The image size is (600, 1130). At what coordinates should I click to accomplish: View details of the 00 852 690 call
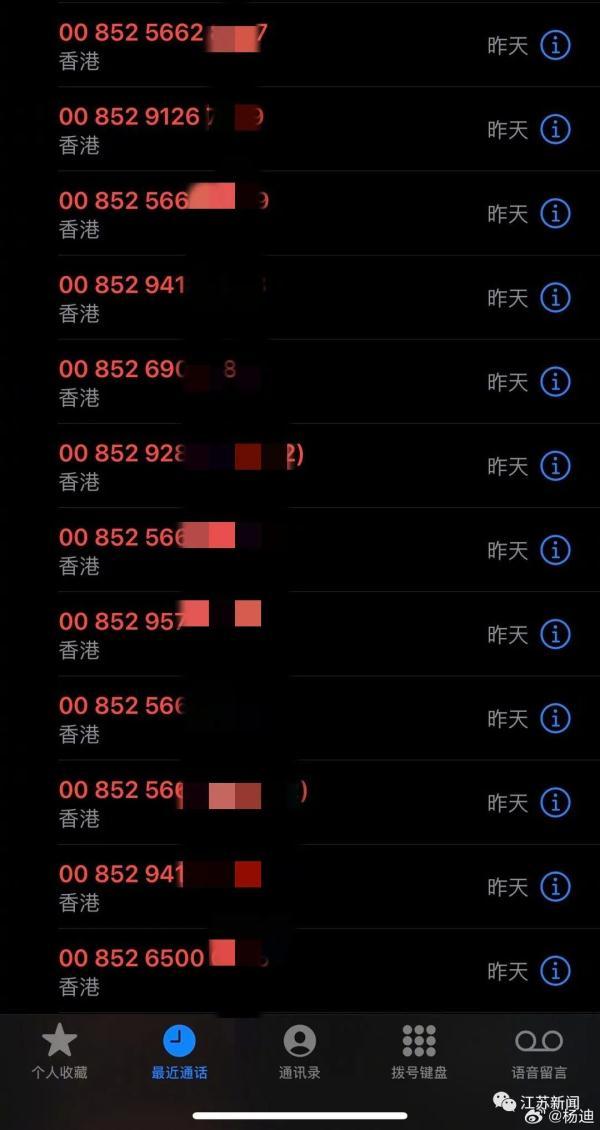pos(555,381)
